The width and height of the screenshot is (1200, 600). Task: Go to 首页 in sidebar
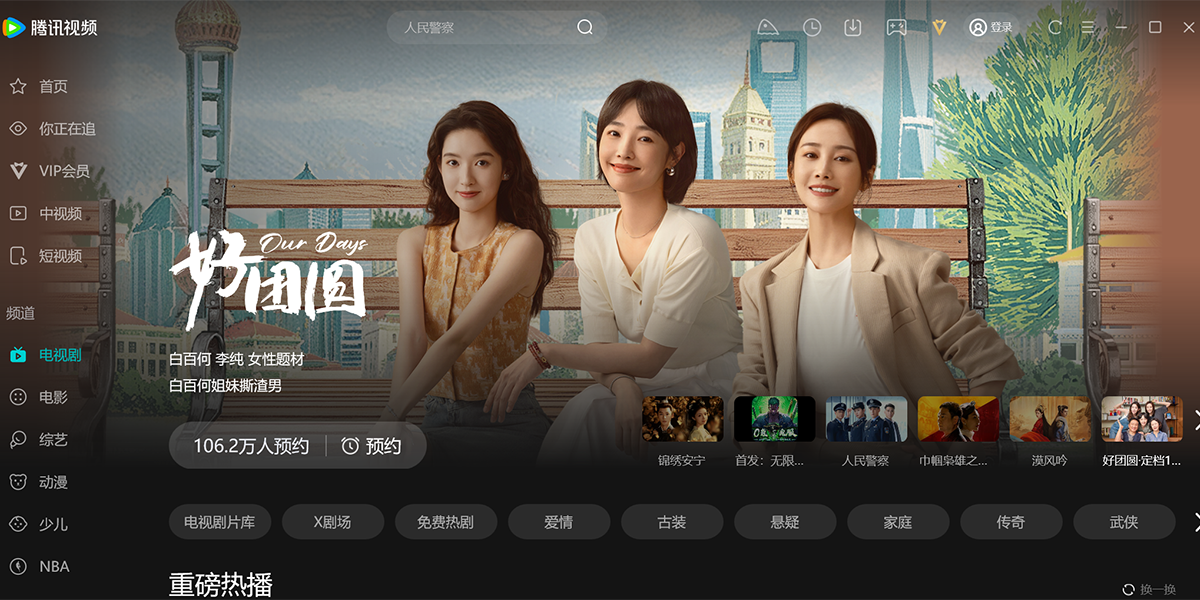[53, 87]
